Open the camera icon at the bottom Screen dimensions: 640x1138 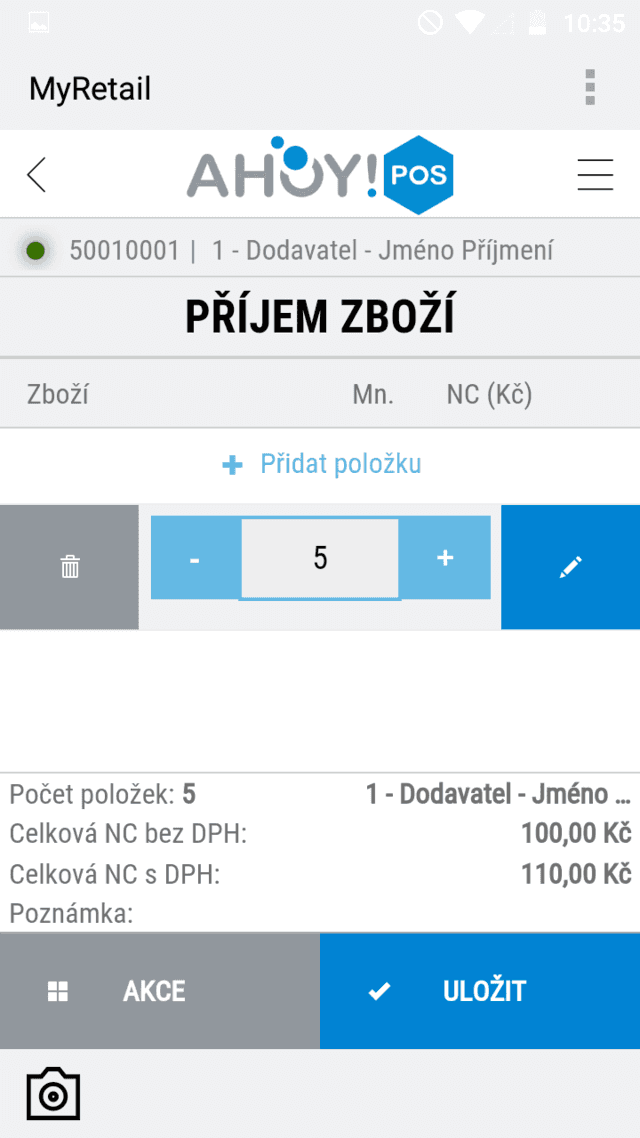[x=53, y=1094]
